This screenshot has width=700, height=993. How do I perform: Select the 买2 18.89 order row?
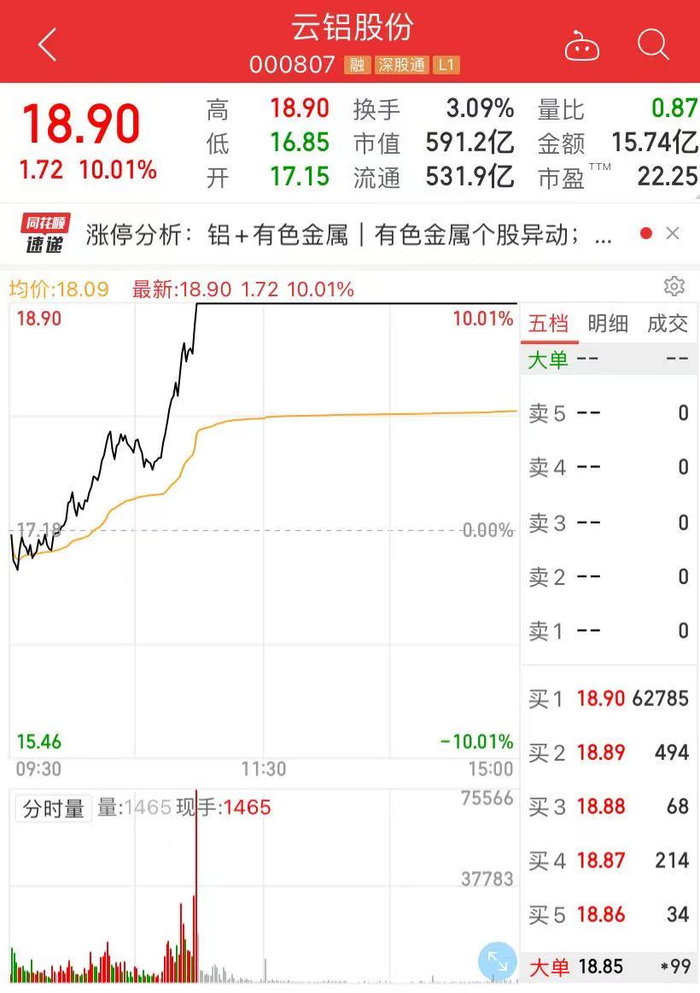(x=608, y=752)
